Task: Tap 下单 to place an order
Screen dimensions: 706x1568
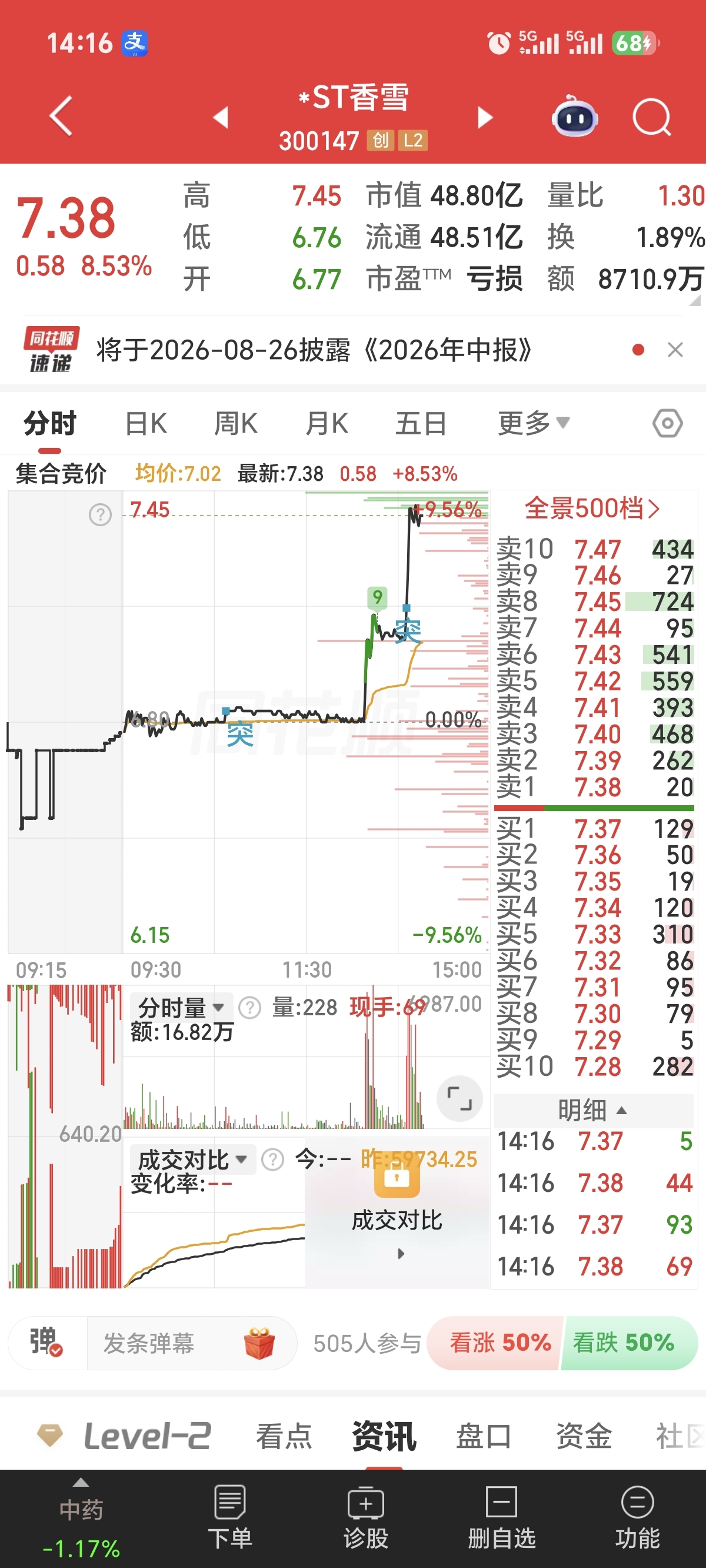Action: 230,1517
